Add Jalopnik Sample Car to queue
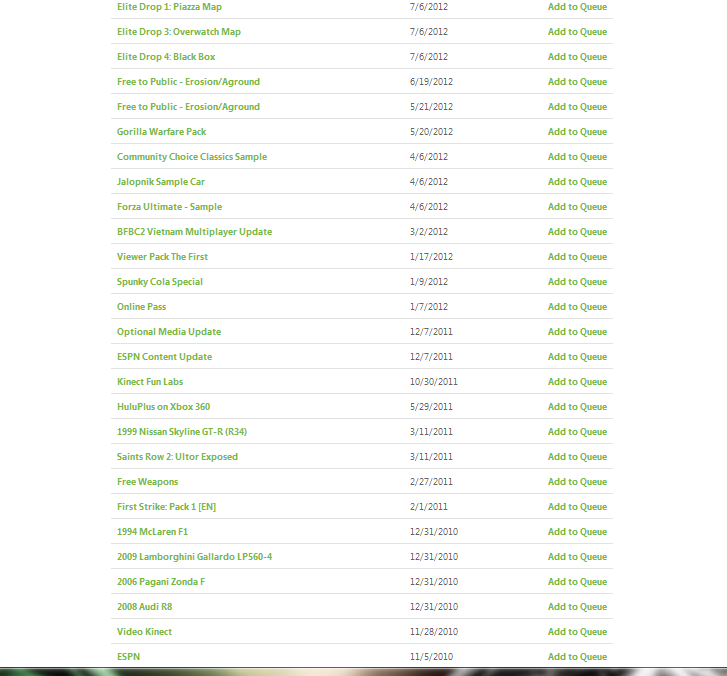 [577, 182]
